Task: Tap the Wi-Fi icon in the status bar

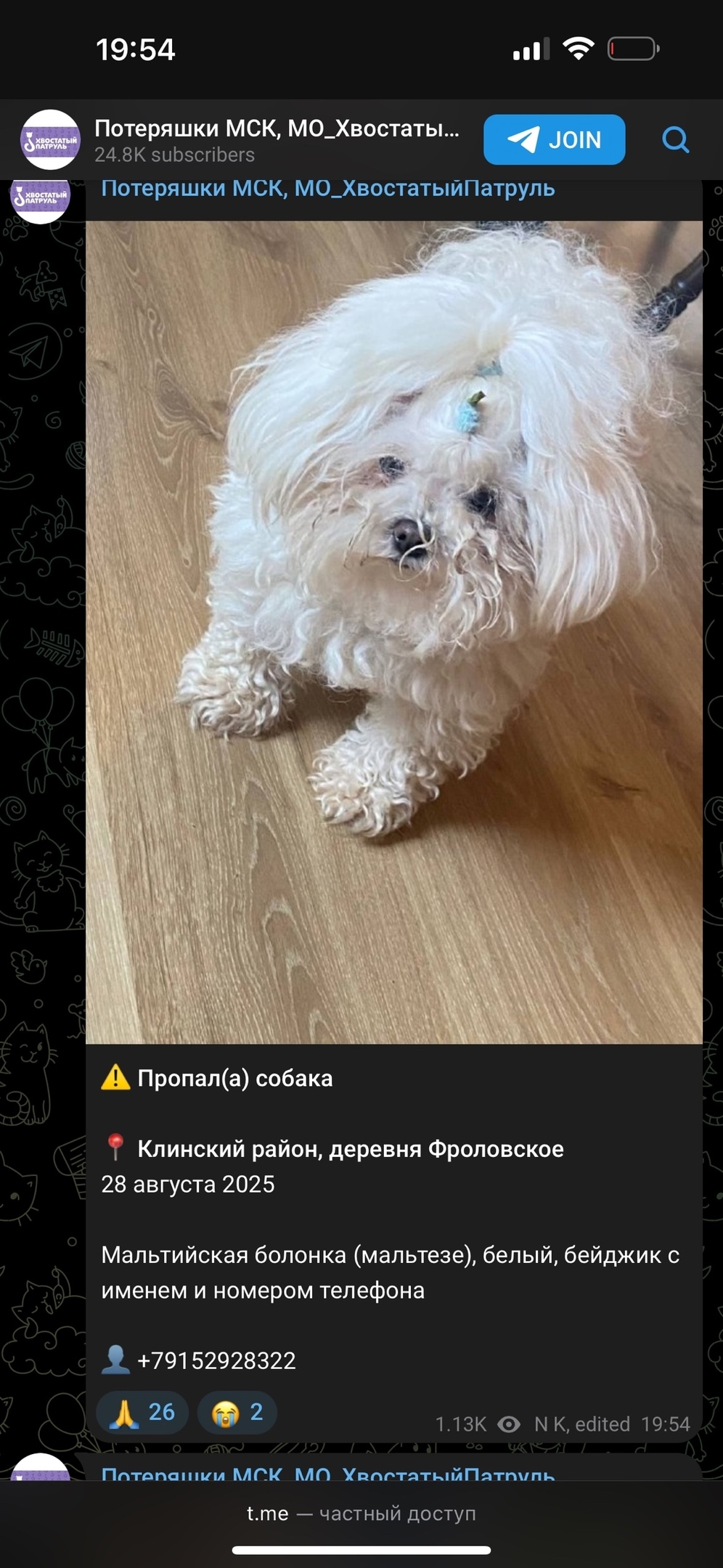Action: click(577, 48)
